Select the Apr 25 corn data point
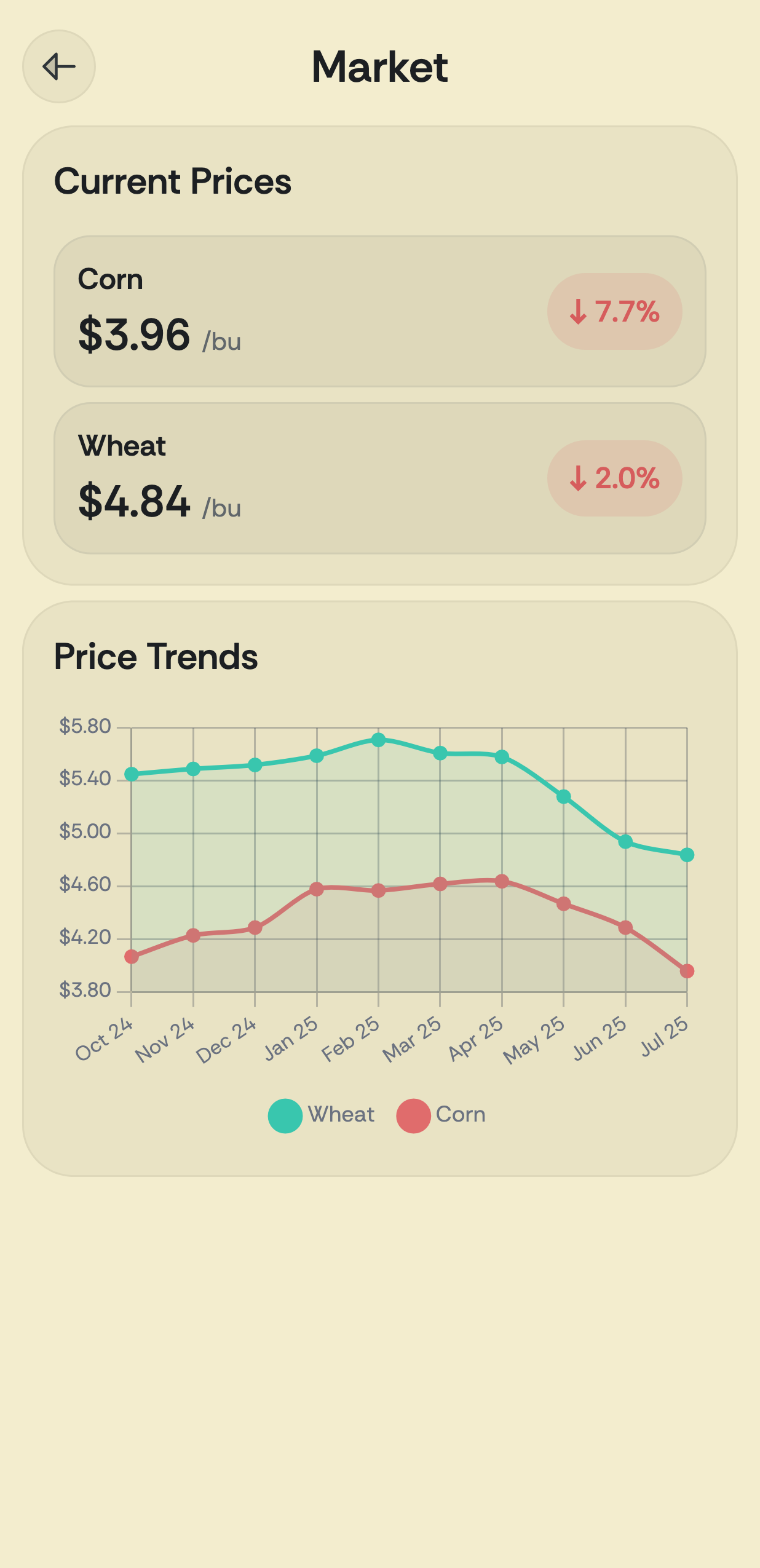 (502, 882)
